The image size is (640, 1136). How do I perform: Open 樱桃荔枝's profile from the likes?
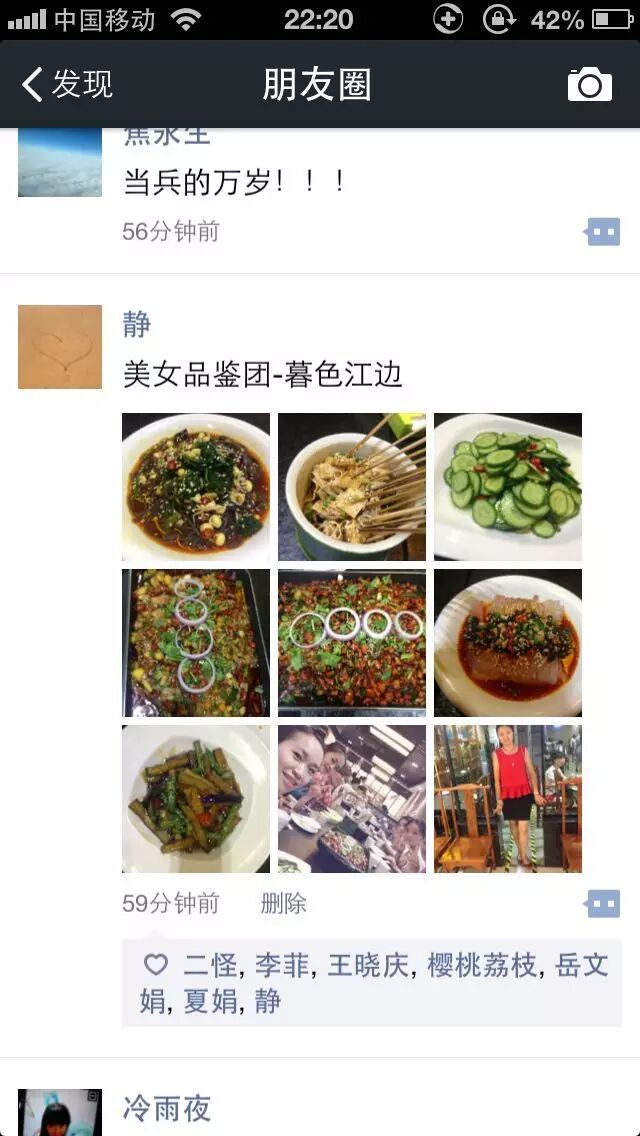[482, 965]
